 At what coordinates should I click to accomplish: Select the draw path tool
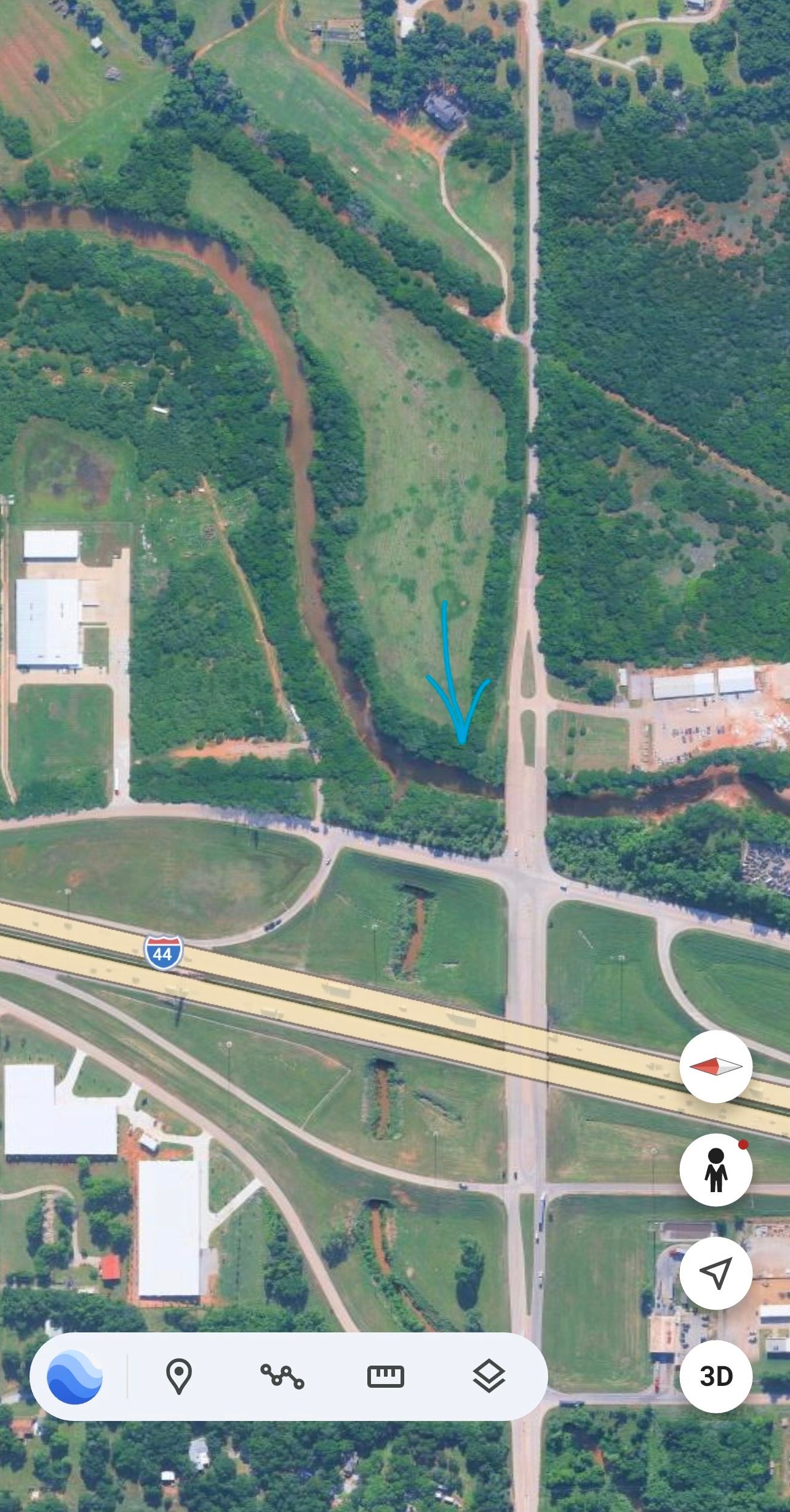pos(282,1377)
